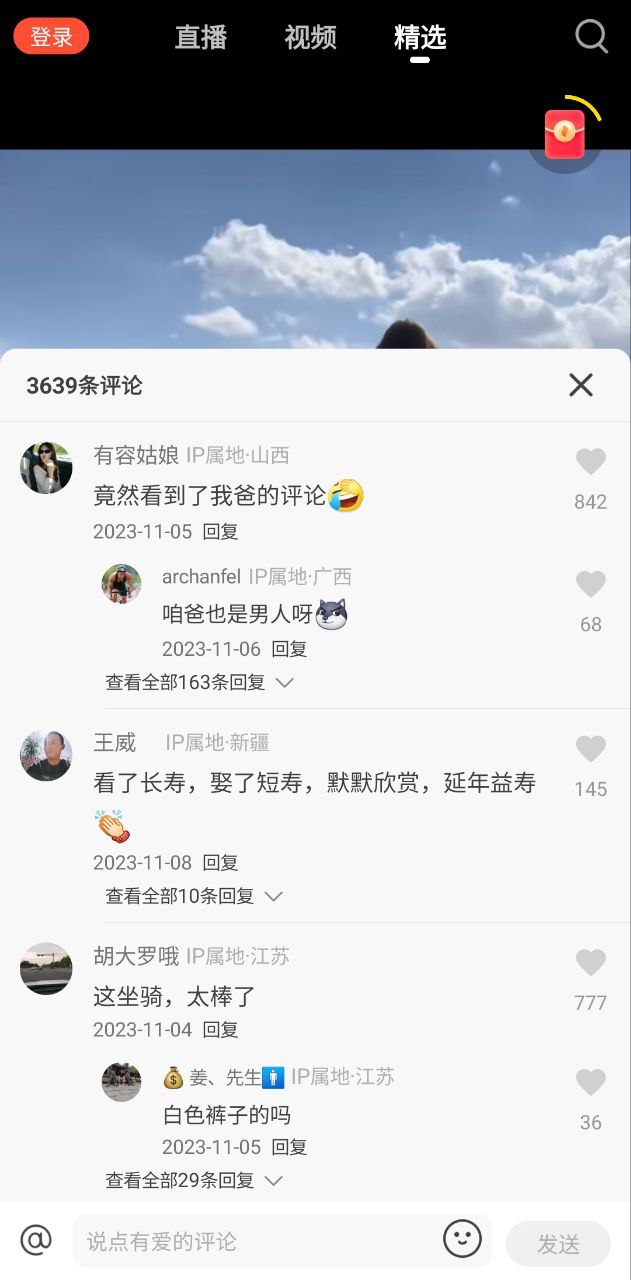
Task: Open the emoji picker
Action: point(462,1240)
